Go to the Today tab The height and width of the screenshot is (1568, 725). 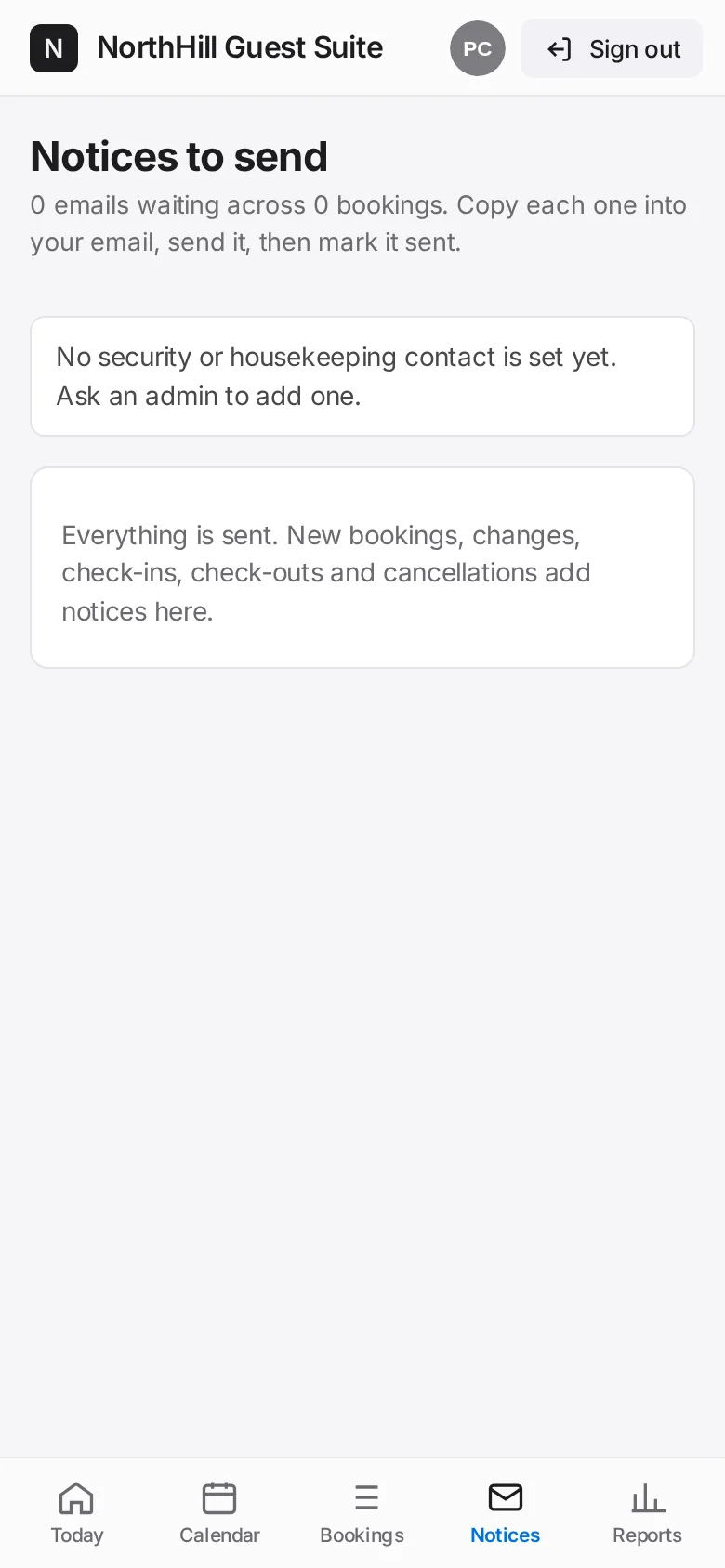click(x=77, y=1513)
